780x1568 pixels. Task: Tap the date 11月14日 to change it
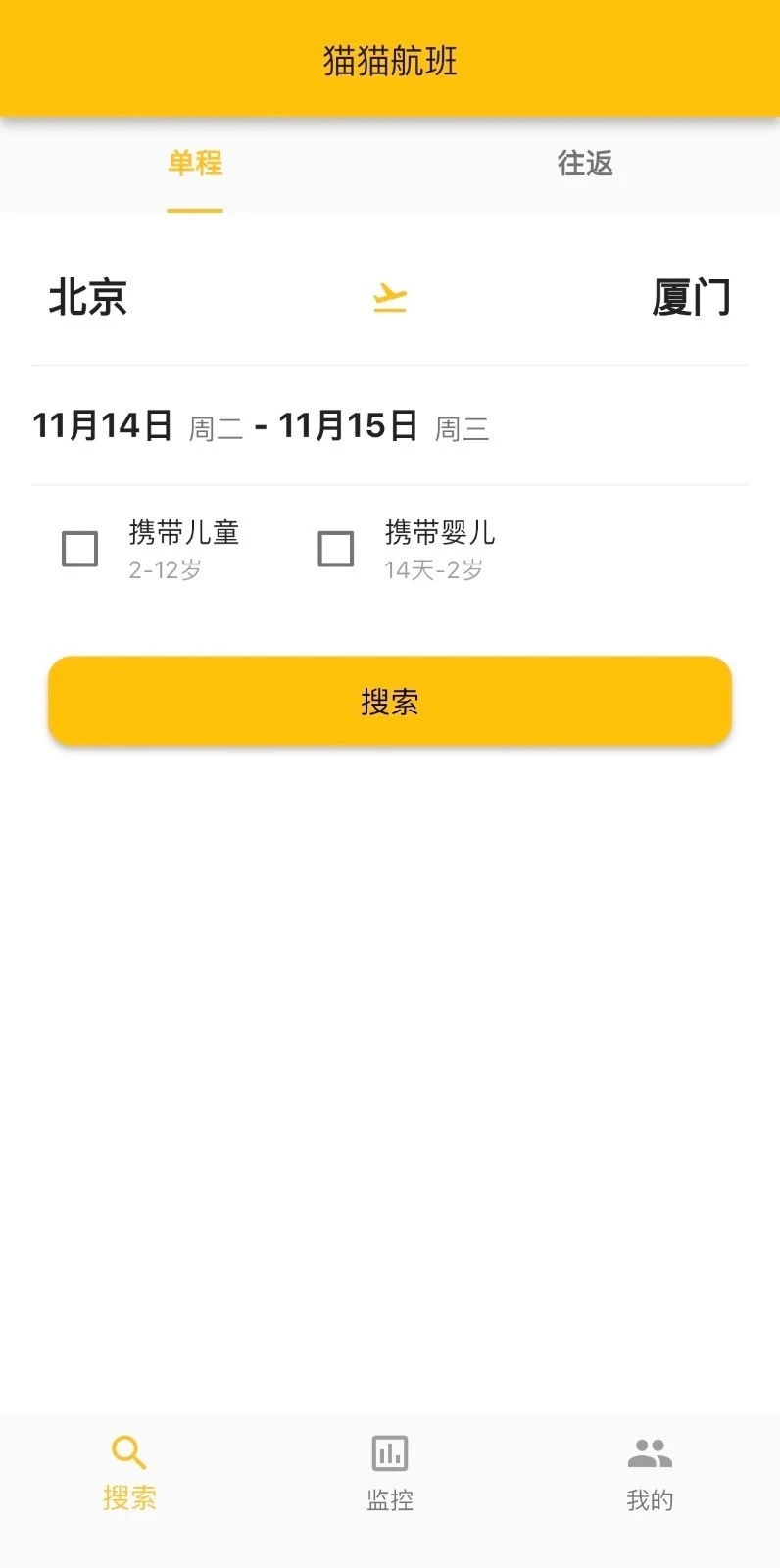(x=102, y=425)
